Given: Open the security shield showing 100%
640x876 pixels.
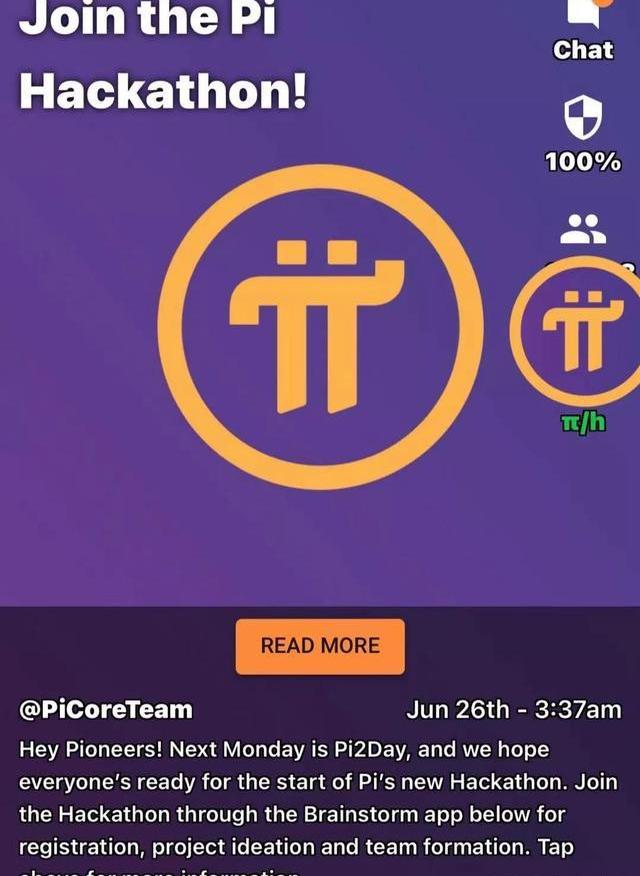Looking at the screenshot, I should [x=583, y=119].
